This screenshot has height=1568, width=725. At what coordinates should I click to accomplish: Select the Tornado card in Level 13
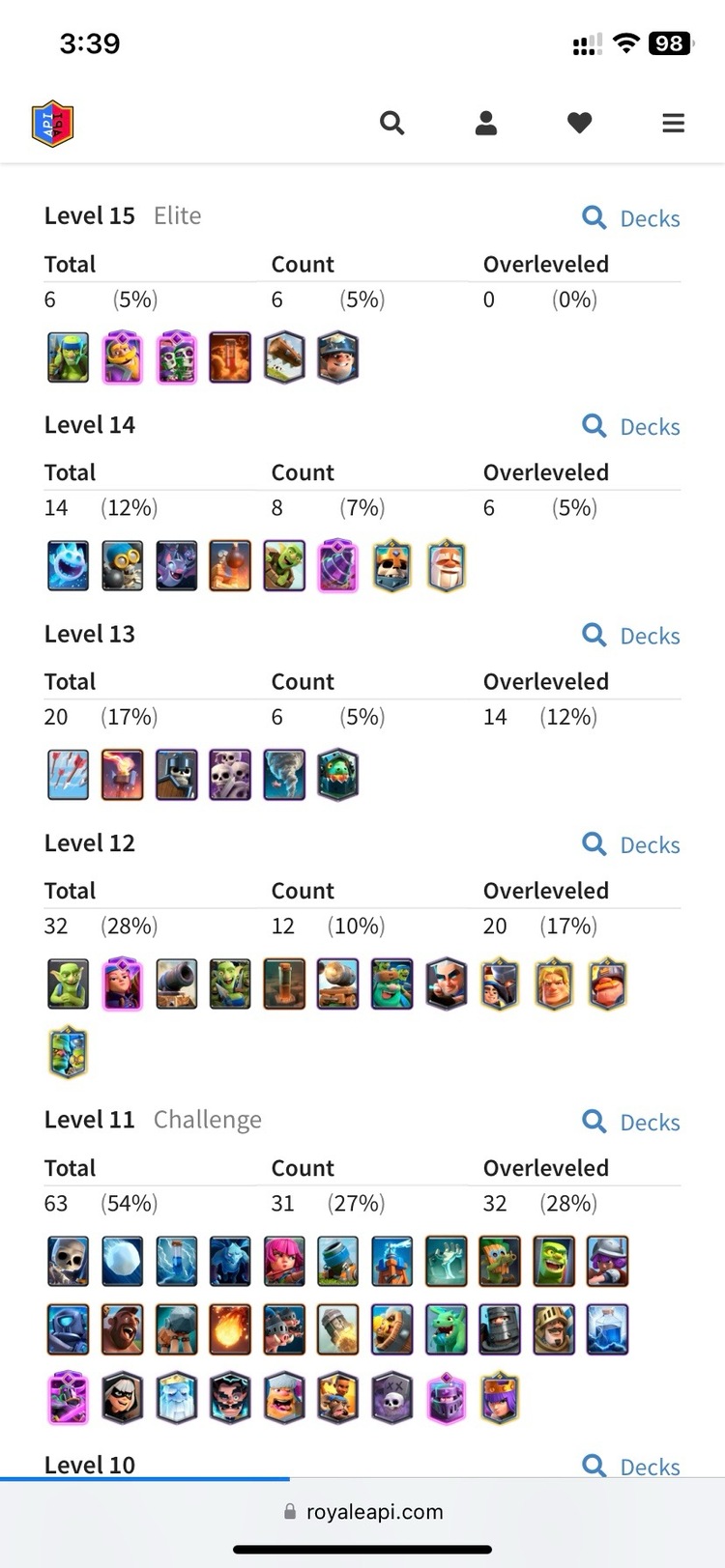(284, 775)
